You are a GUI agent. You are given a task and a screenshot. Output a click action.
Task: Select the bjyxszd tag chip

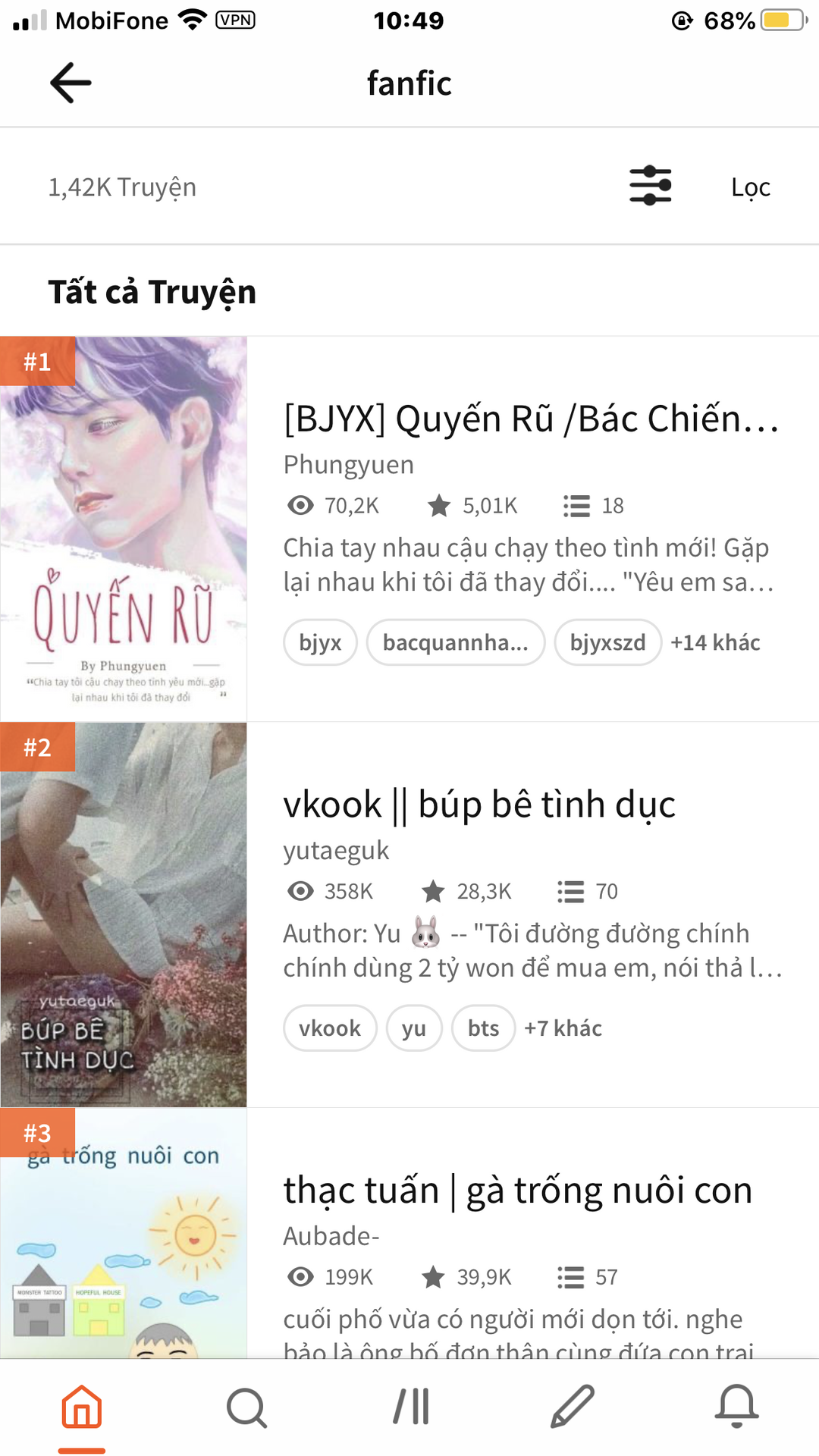point(607,642)
